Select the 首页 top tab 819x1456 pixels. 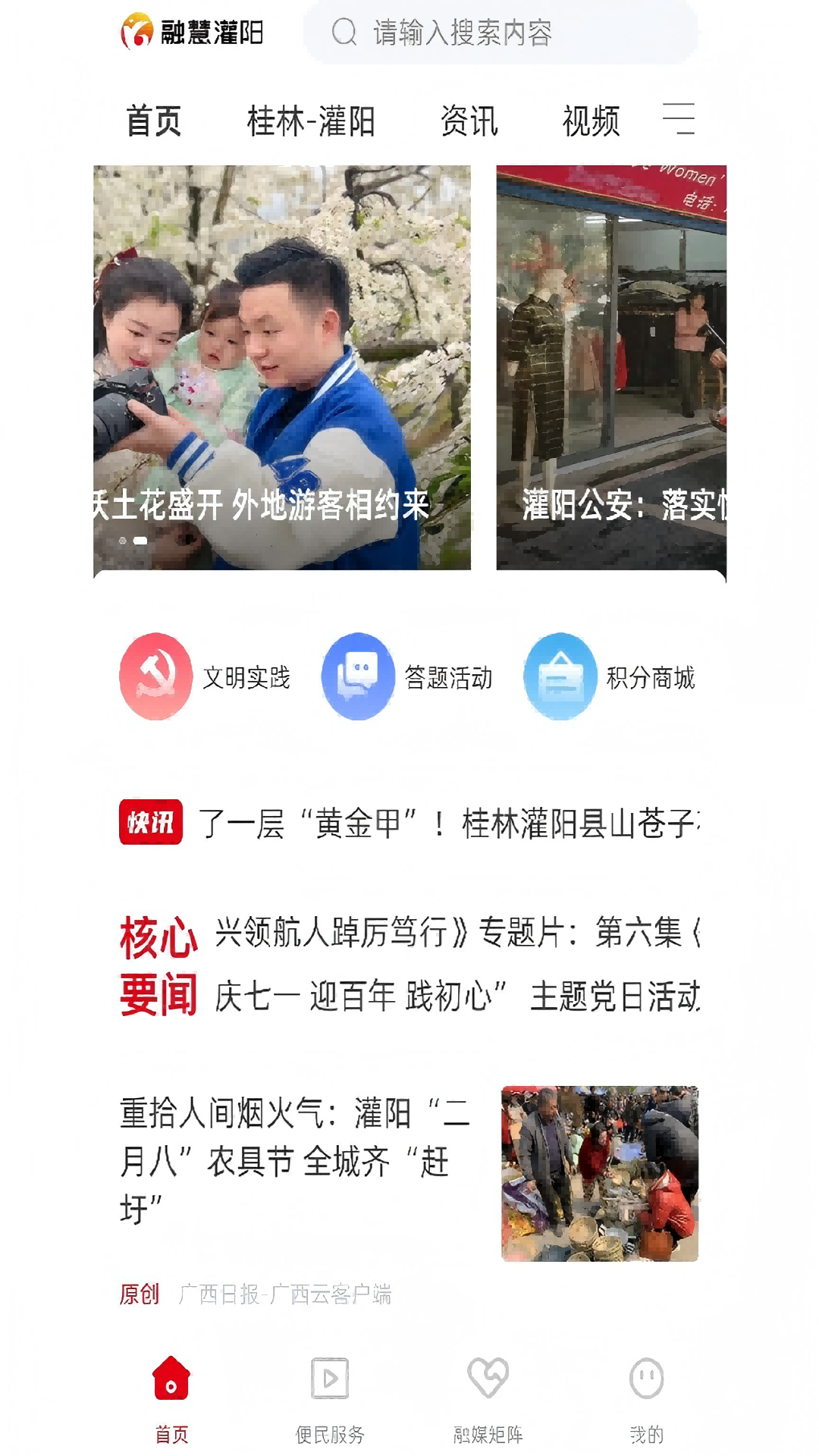click(154, 121)
